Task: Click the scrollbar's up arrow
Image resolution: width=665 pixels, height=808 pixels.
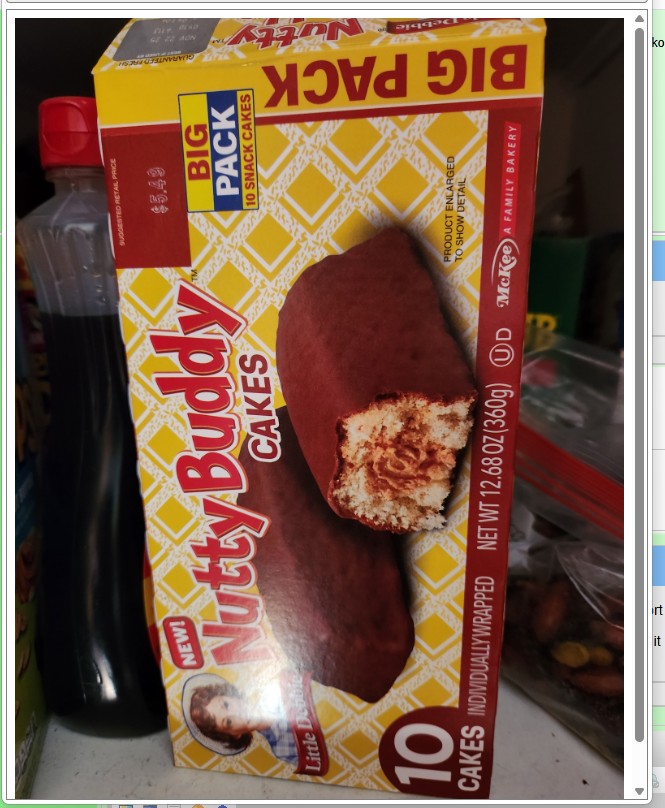Action: click(640, 20)
